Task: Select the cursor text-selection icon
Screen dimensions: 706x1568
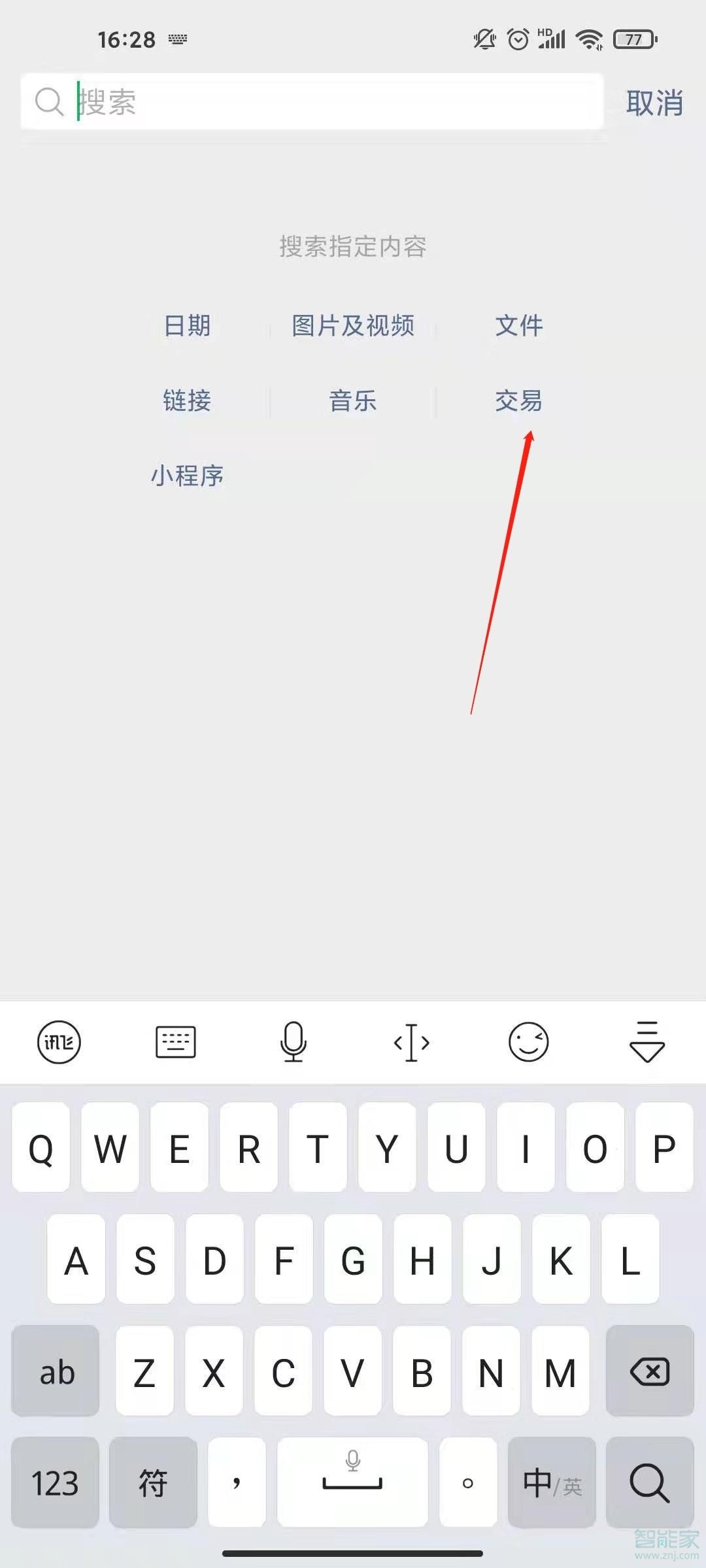Action: (411, 1042)
